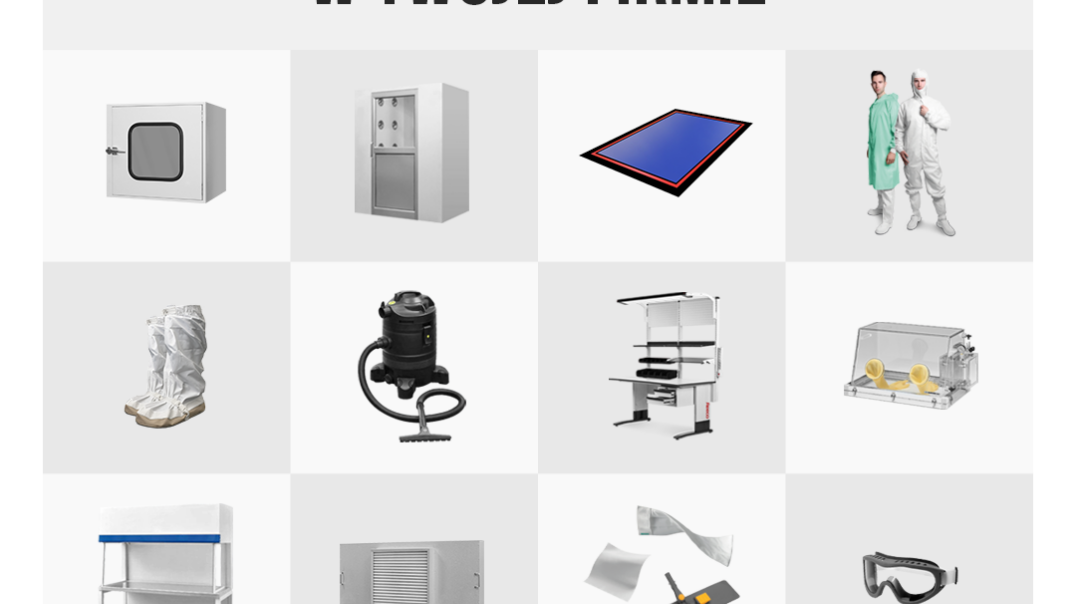The height and width of the screenshot is (604, 1076).
Task: Open the pass box product tile
Action: (x=166, y=155)
